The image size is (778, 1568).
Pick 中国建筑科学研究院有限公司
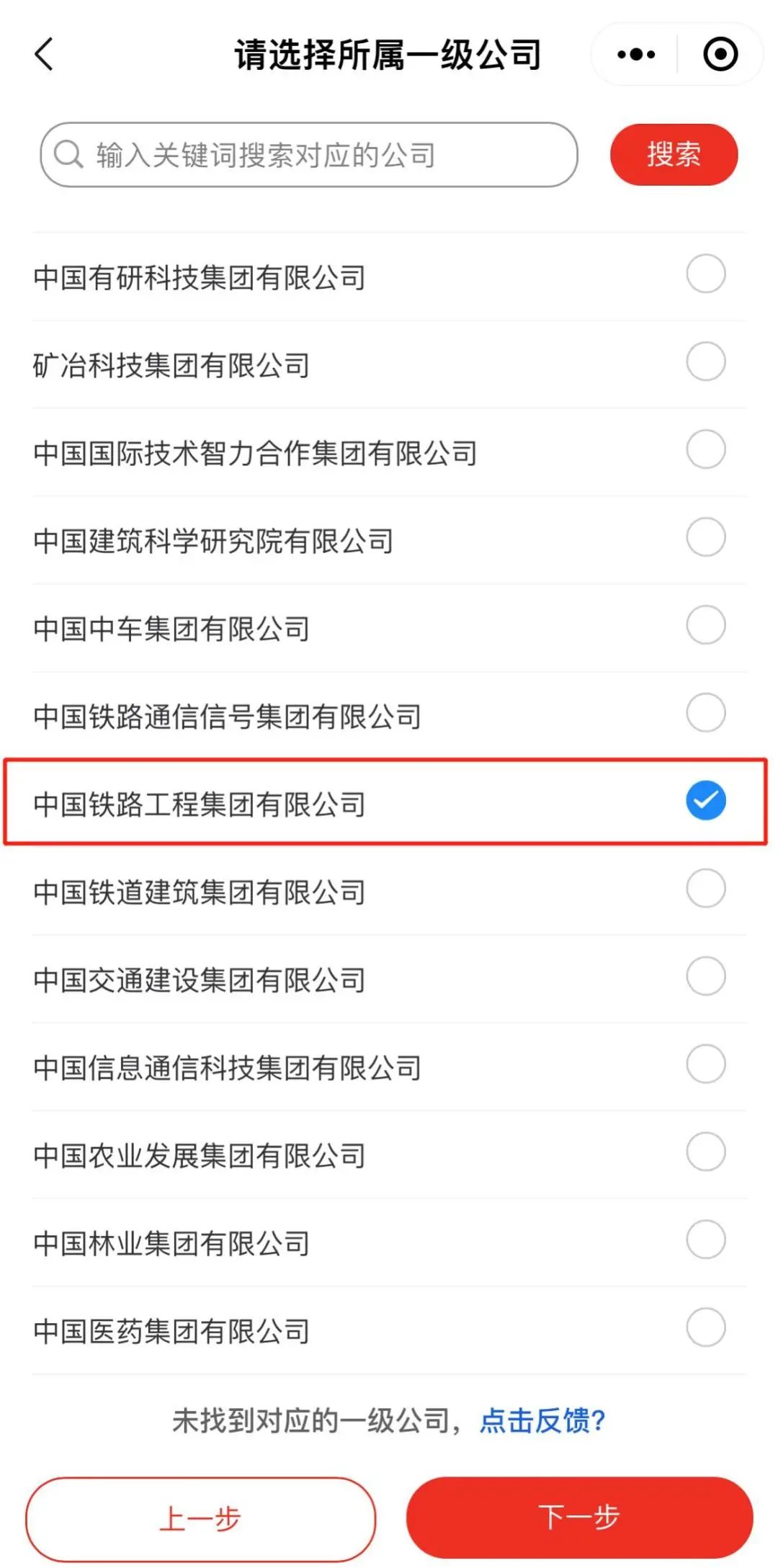705,537
